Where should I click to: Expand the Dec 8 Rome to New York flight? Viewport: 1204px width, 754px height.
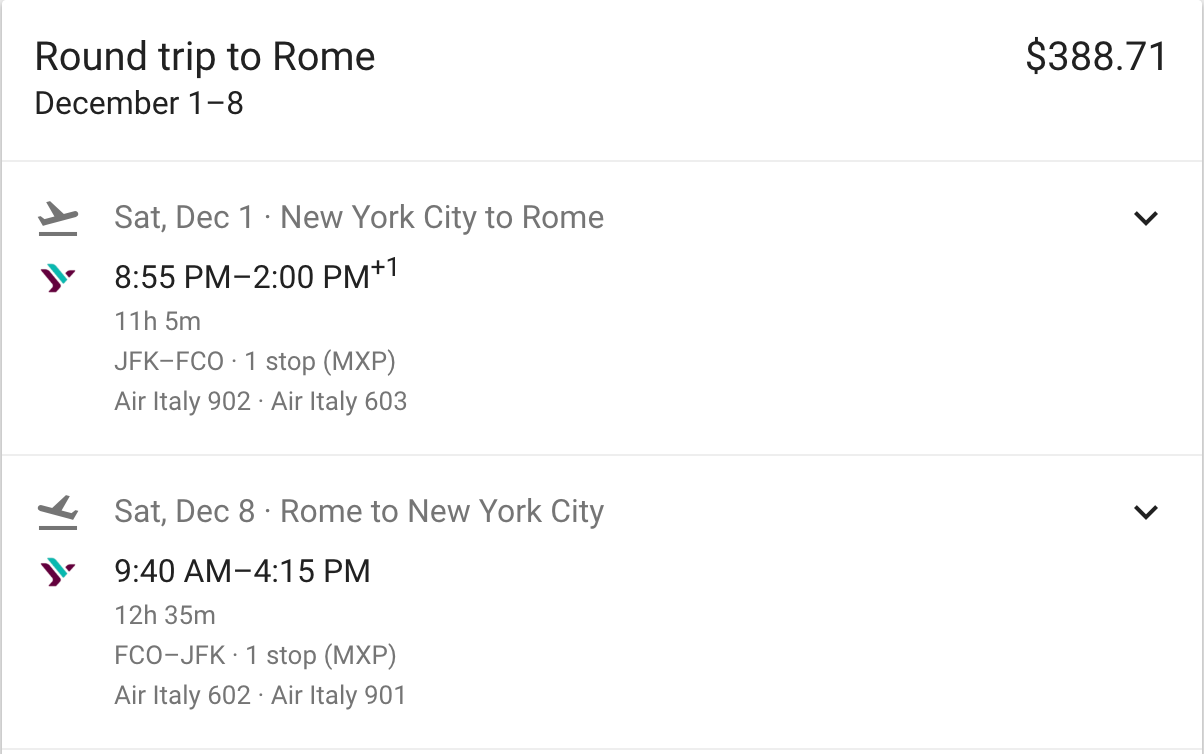coord(1146,512)
